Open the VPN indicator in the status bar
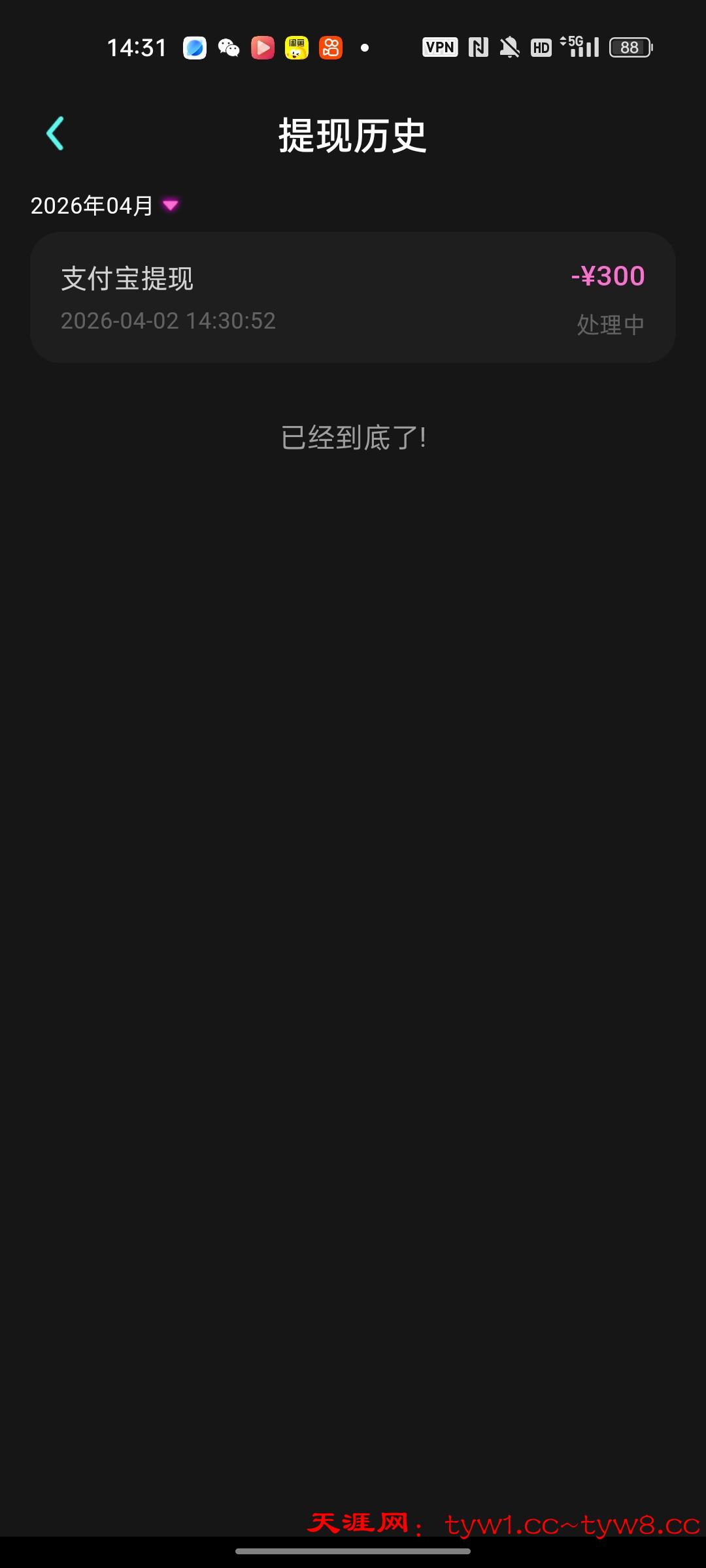 tap(439, 47)
